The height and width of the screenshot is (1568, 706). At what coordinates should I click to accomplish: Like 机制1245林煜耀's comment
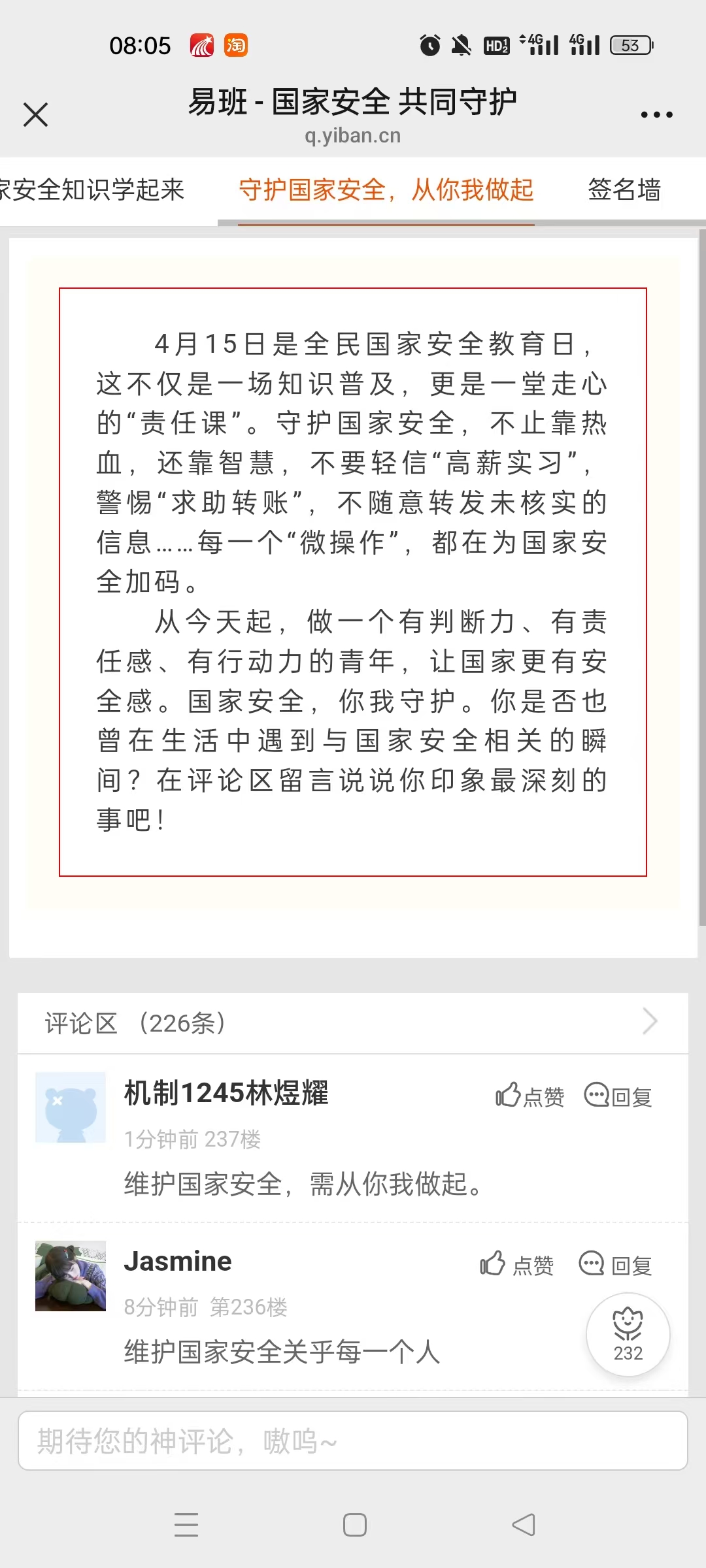[529, 1096]
